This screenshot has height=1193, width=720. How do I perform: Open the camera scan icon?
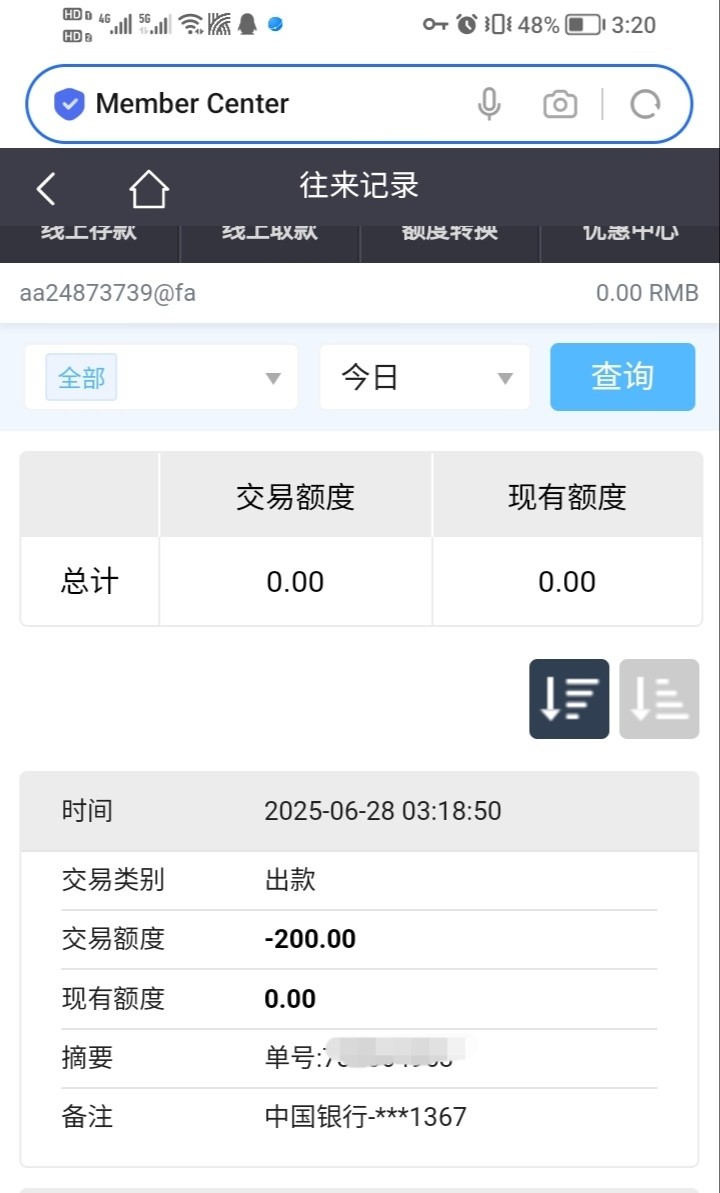[560, 104]
